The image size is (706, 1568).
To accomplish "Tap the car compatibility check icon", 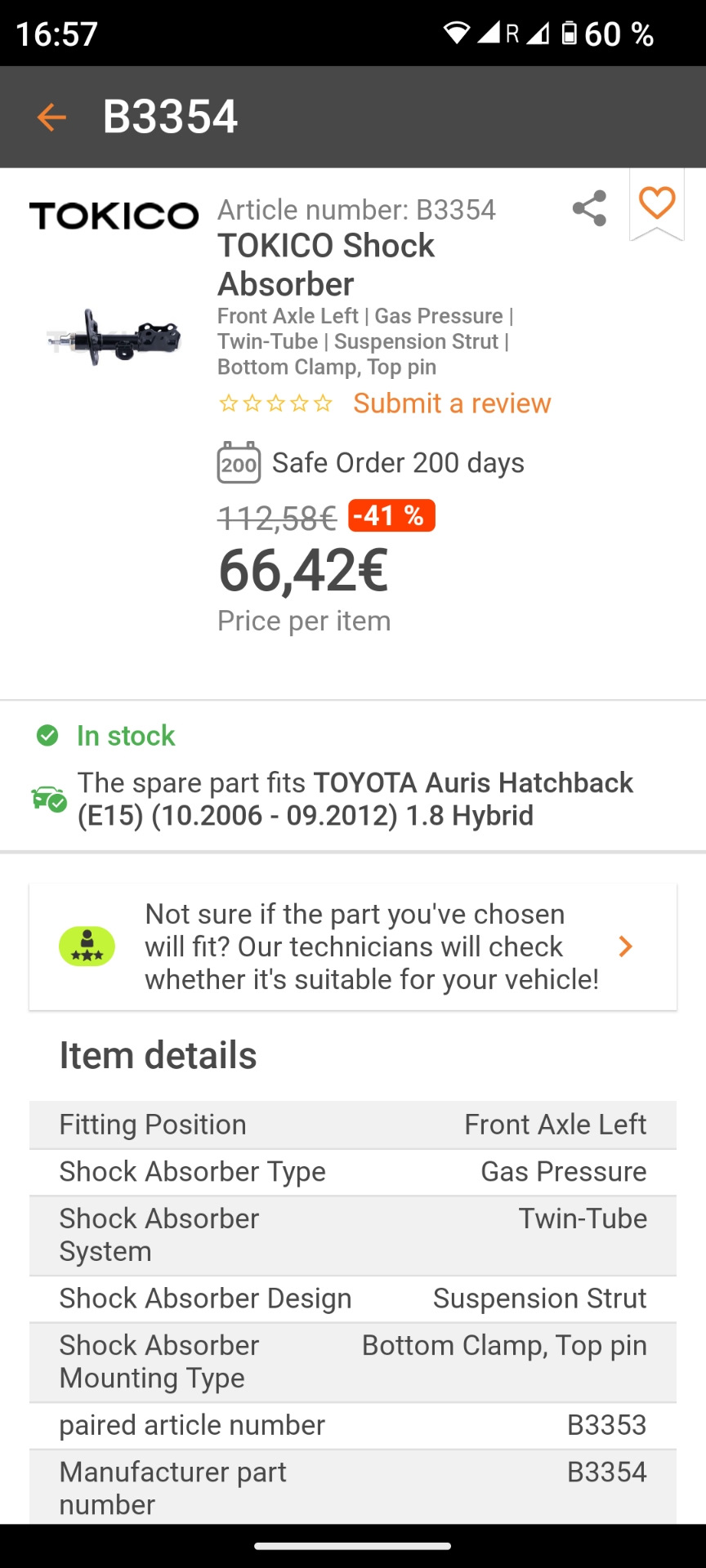I will point(47,798).
